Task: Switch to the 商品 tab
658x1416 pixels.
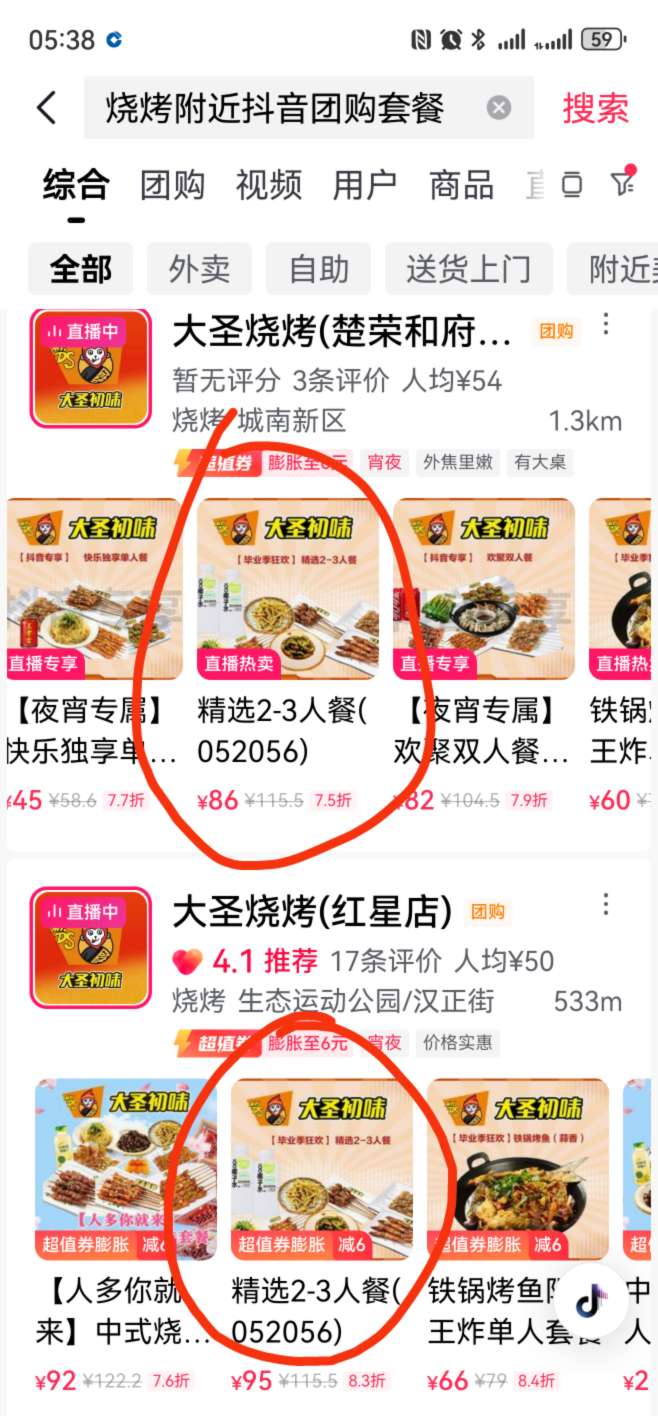Action: click(461, 185)
